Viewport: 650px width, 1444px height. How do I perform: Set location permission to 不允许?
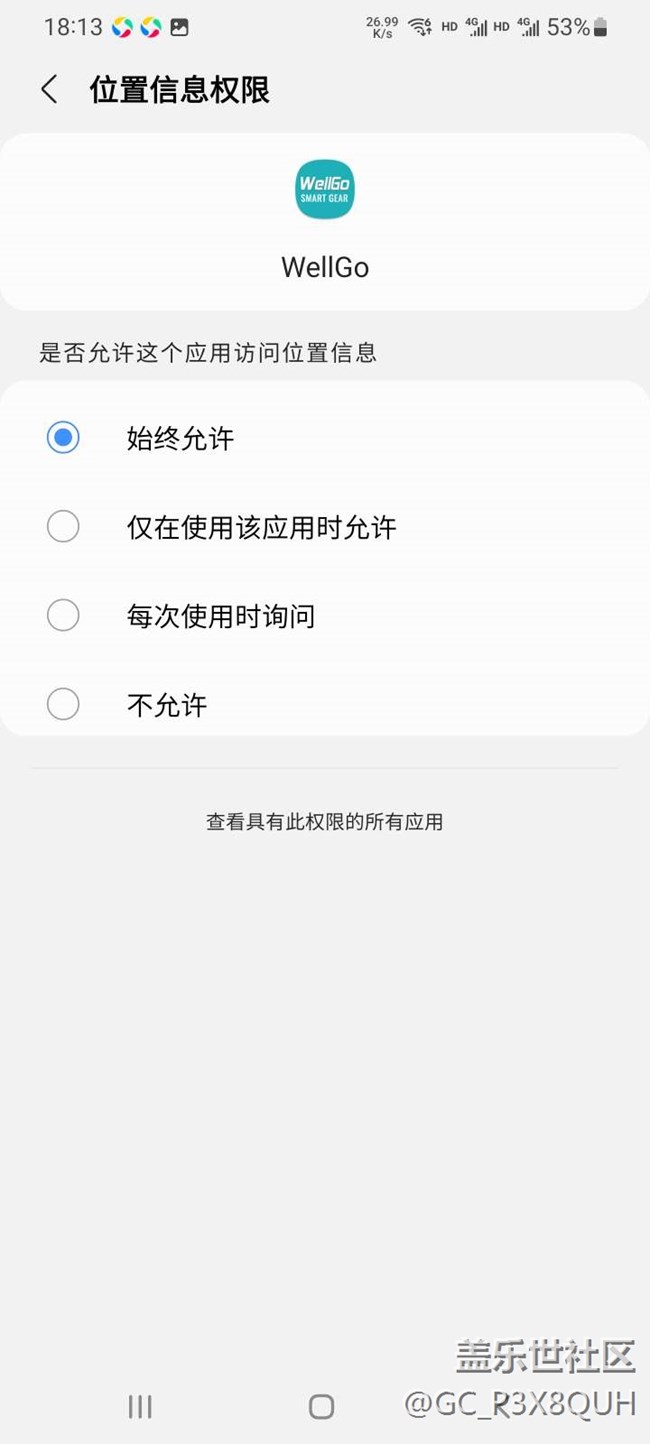pos(63,705)
